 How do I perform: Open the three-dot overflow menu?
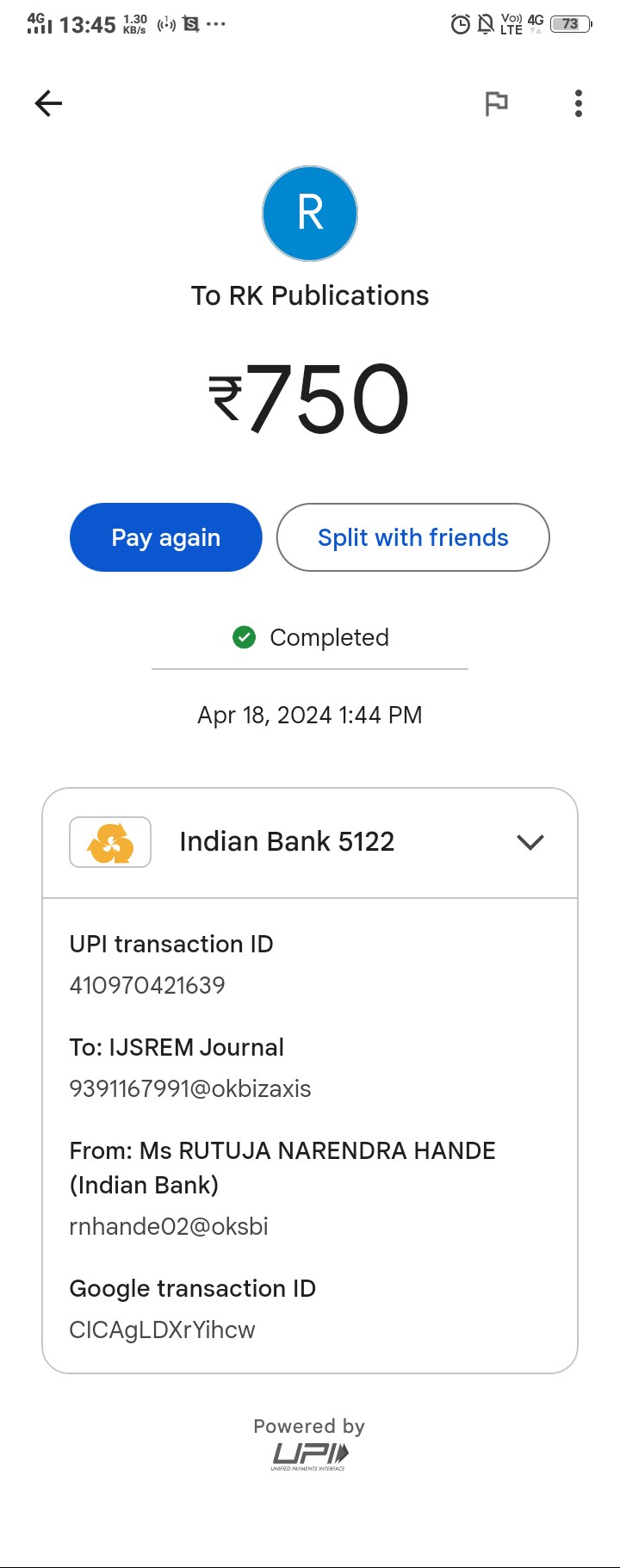[579, 103]
